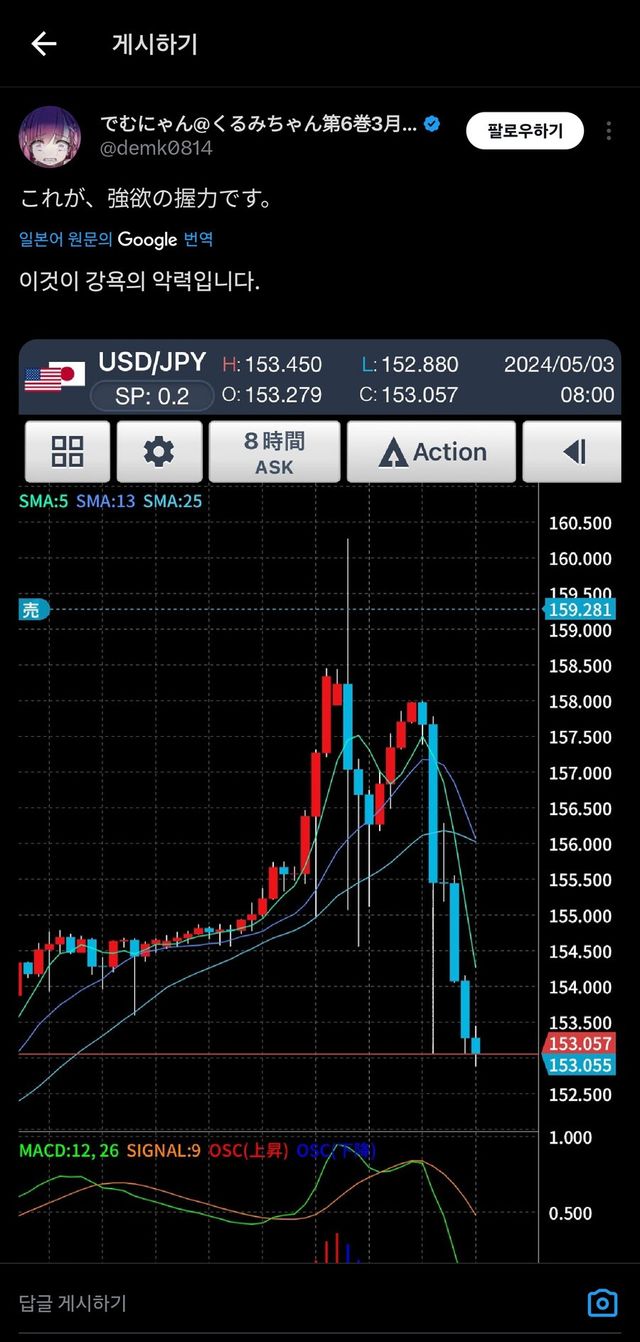Open the profile avatar of @demk0814
This screenshot has height=1342, width=640.
coord(50,136)
